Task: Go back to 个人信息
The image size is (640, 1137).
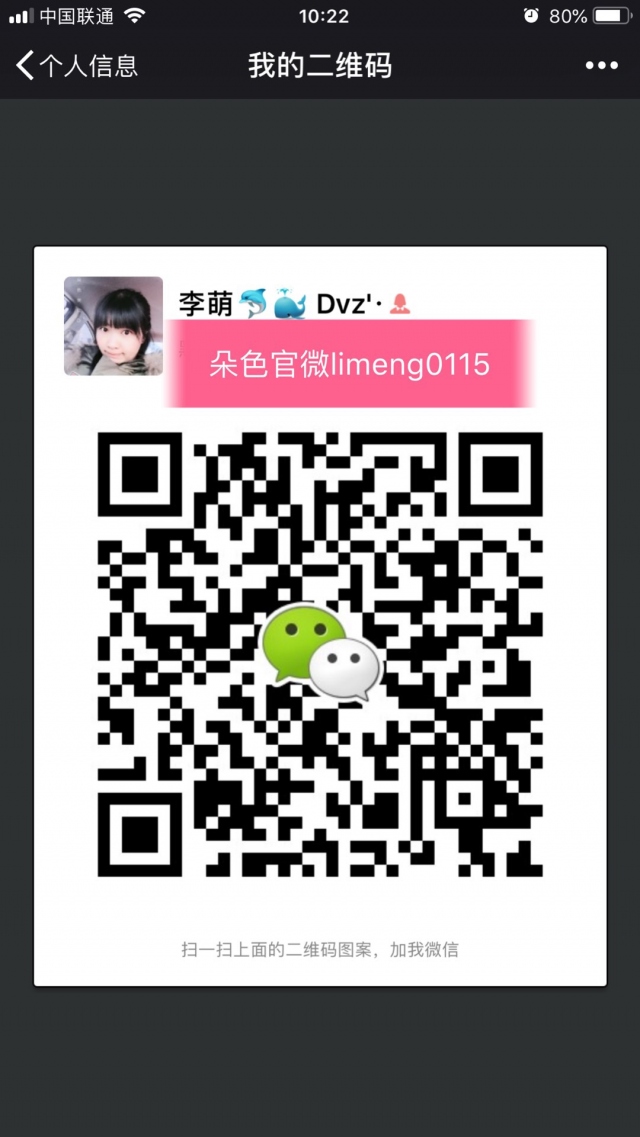Action: click(x=76, y=66)
